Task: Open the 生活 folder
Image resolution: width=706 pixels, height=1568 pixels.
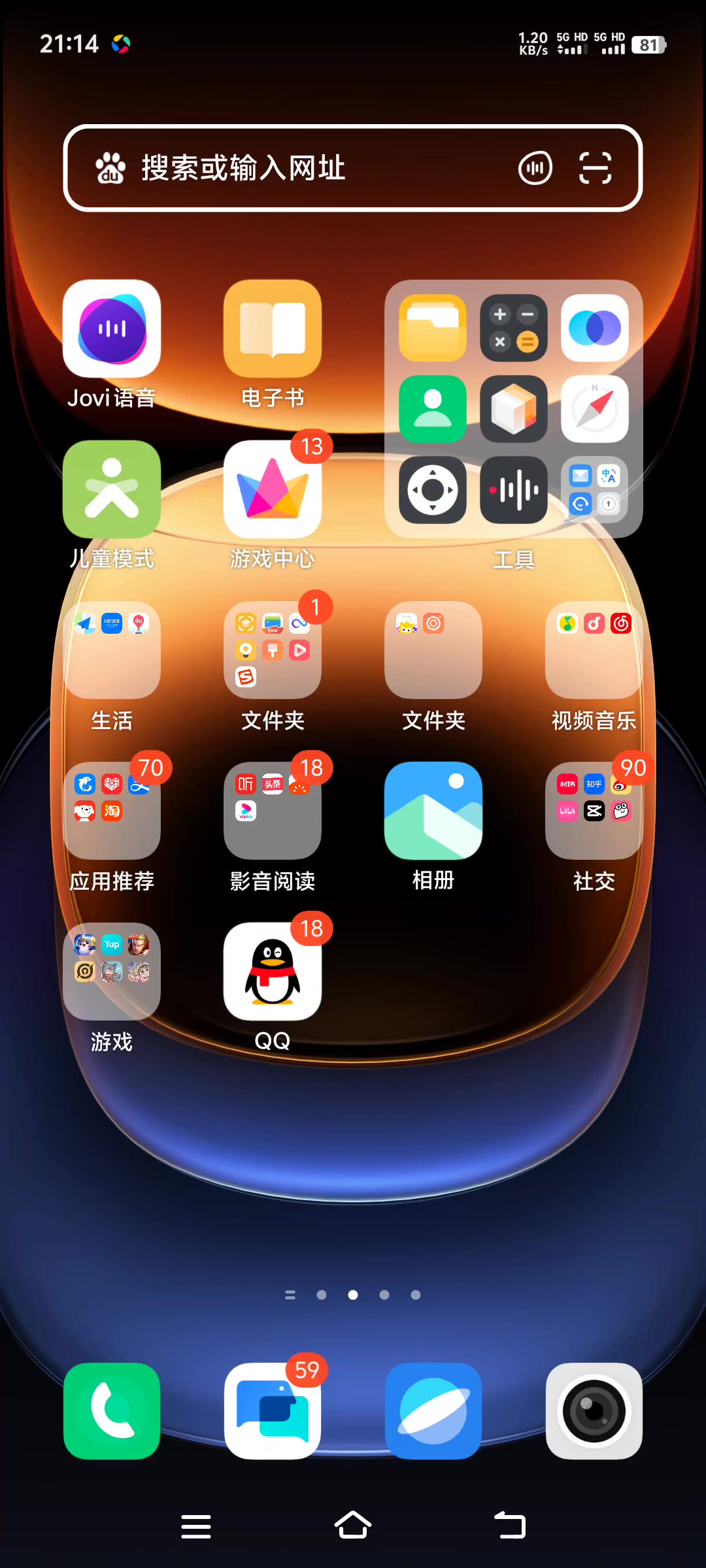Action: point(112,650)
